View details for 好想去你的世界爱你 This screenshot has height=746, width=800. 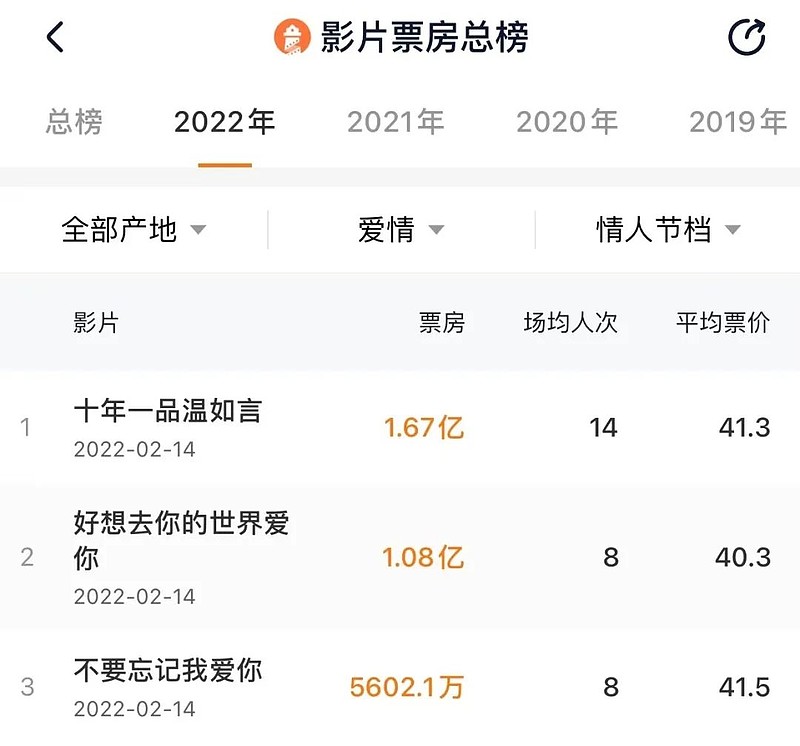click(181, 540)
